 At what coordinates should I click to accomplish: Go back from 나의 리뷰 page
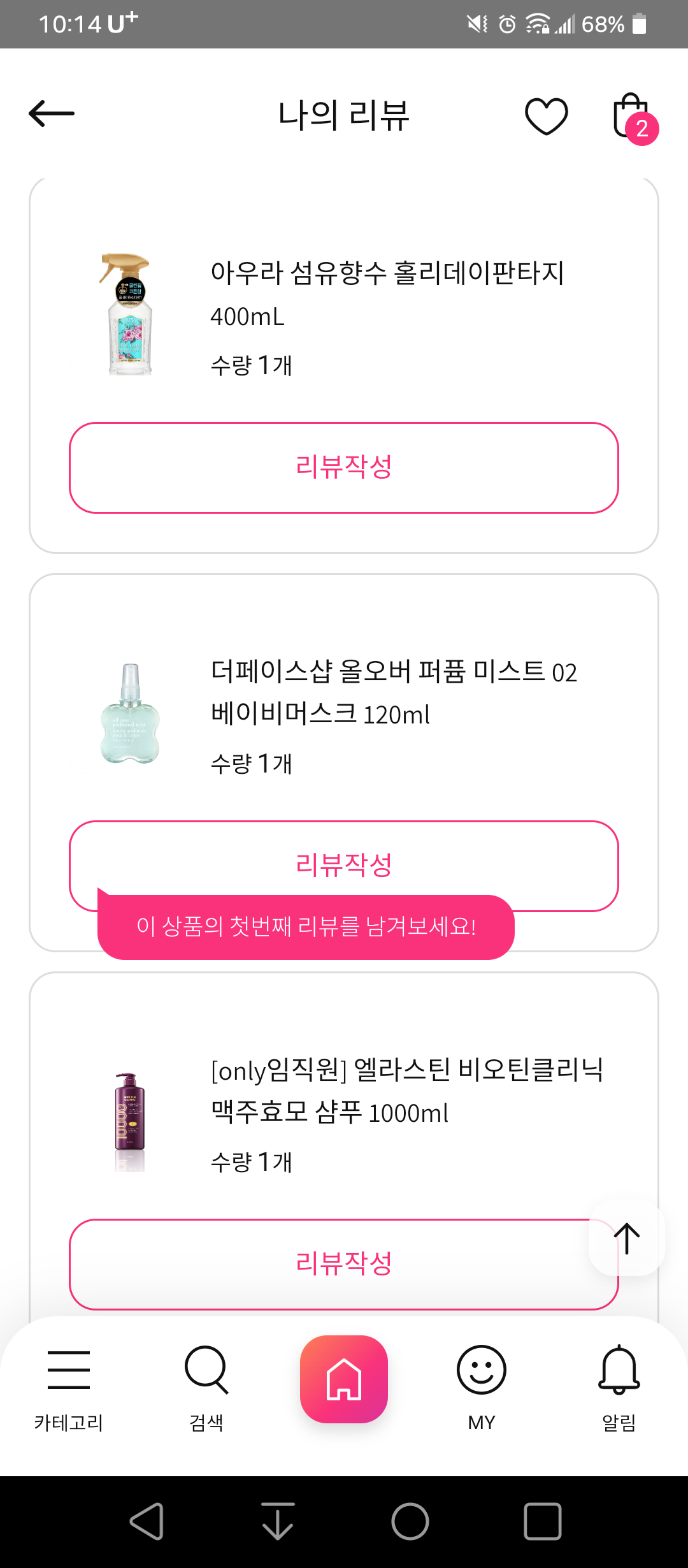(52, 114)
